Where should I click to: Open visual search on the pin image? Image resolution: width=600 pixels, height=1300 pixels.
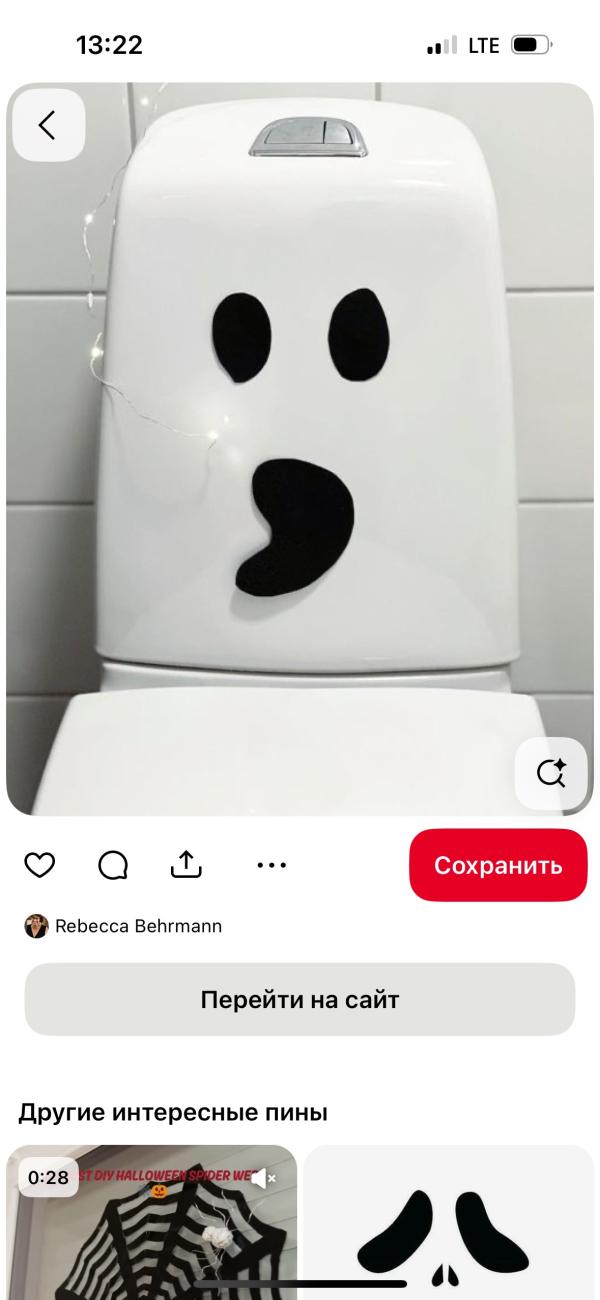point(551,773)
